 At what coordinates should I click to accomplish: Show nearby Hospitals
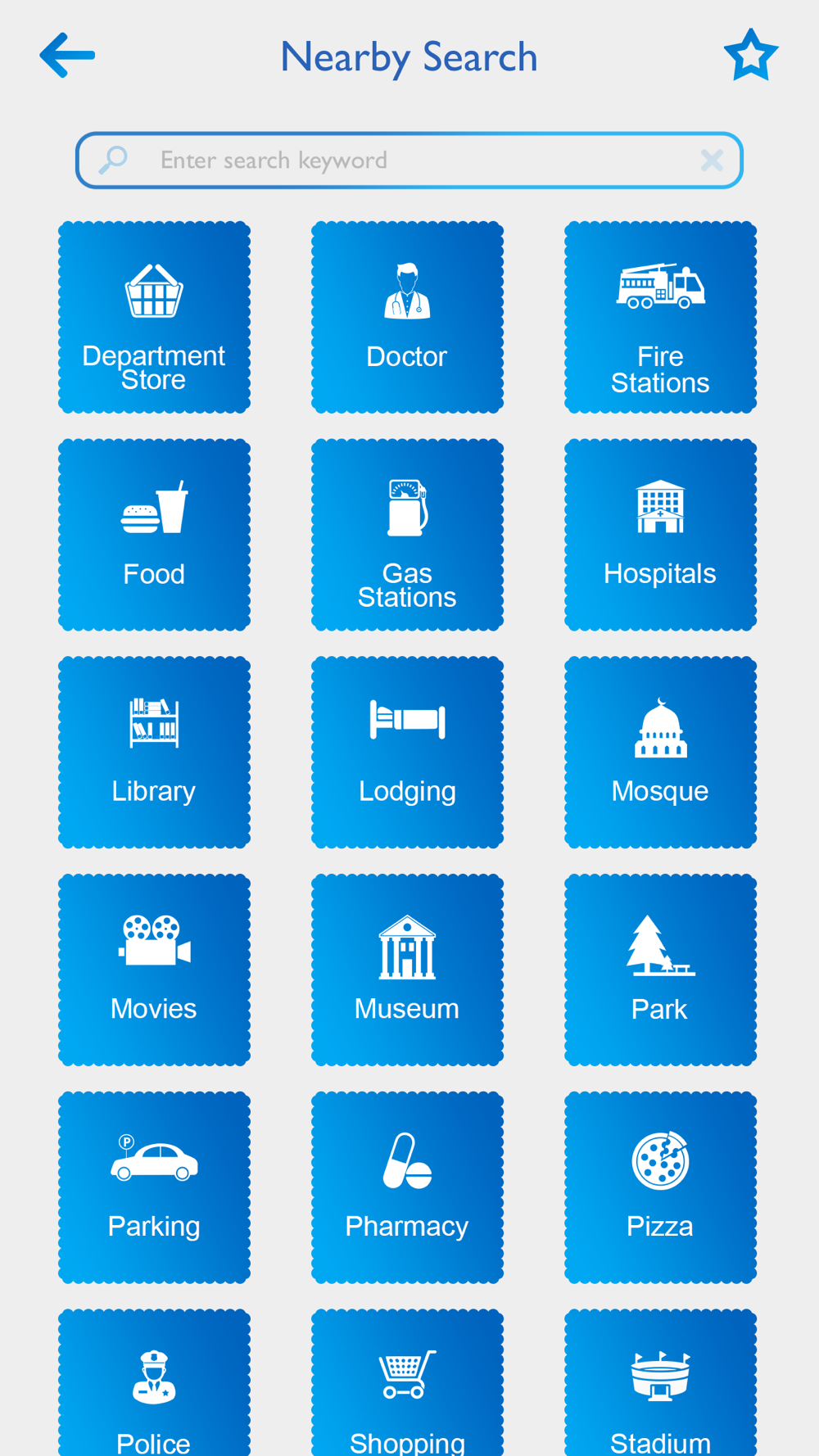pos(660,535)
